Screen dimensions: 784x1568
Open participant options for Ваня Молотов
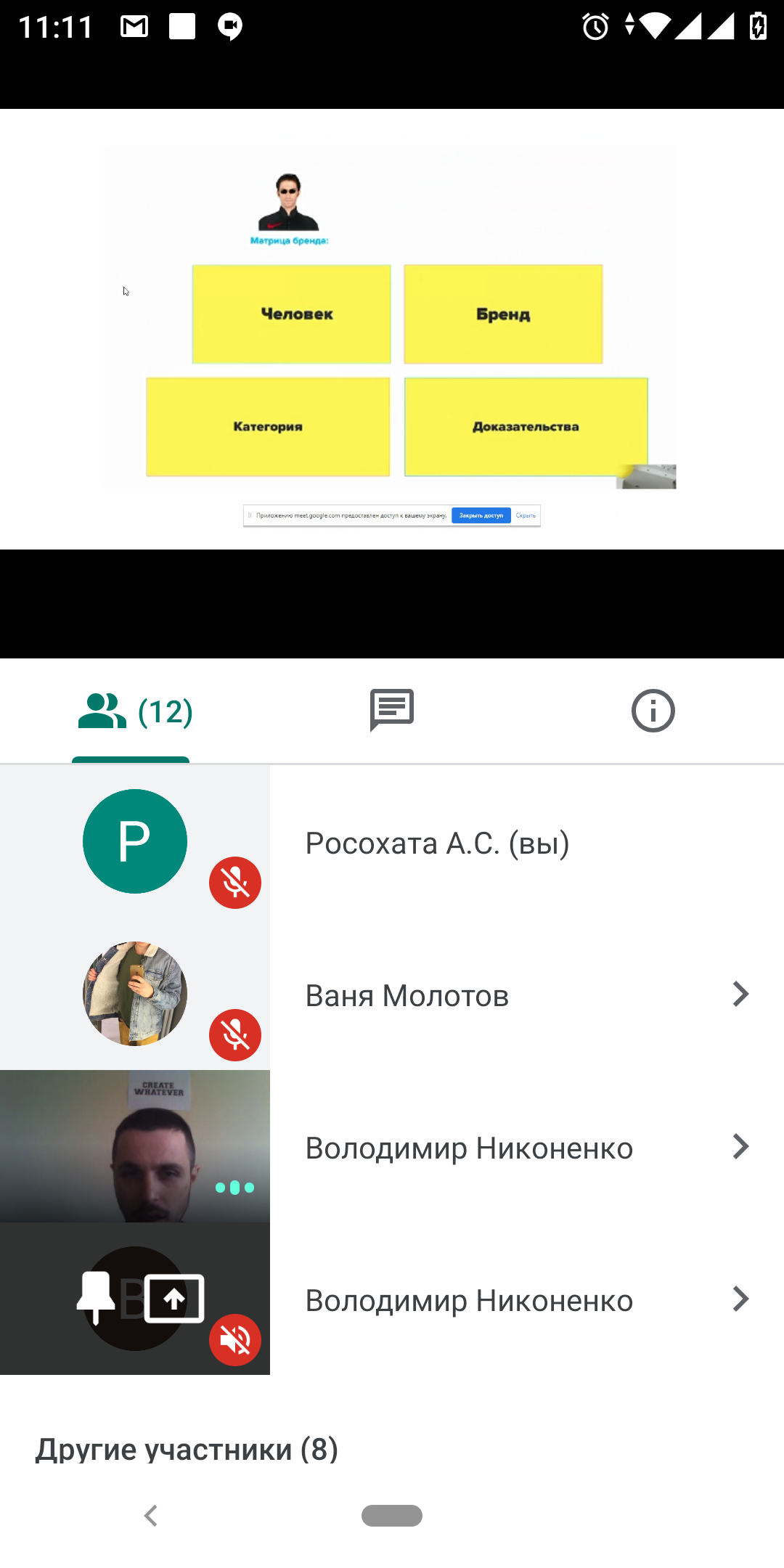click(x=740, y=994)
